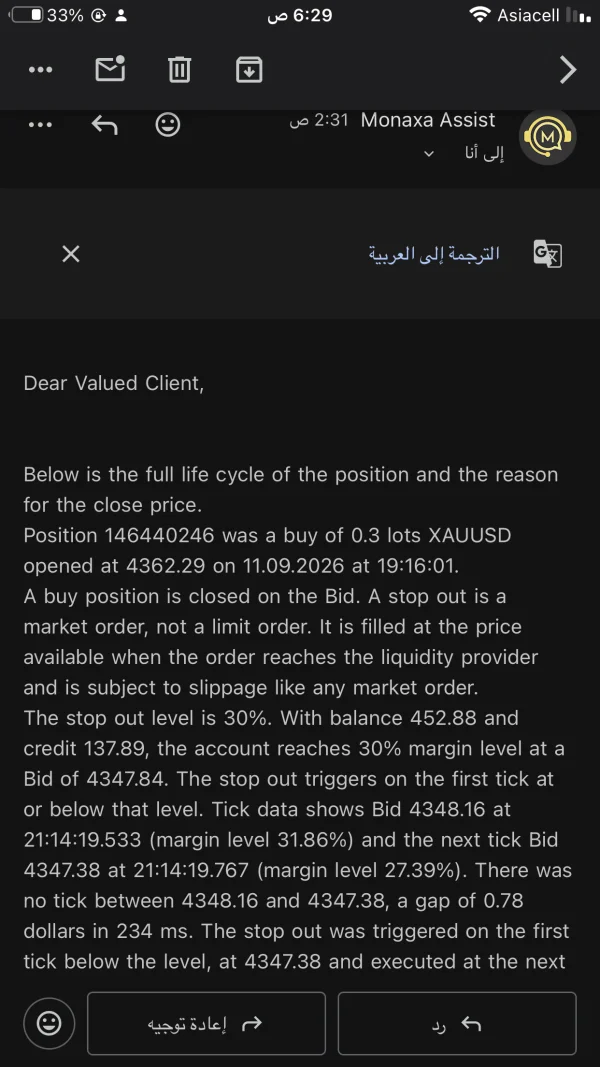Delete this email with the trash icon
600x1067 pixels.
(x=180, y=69)
